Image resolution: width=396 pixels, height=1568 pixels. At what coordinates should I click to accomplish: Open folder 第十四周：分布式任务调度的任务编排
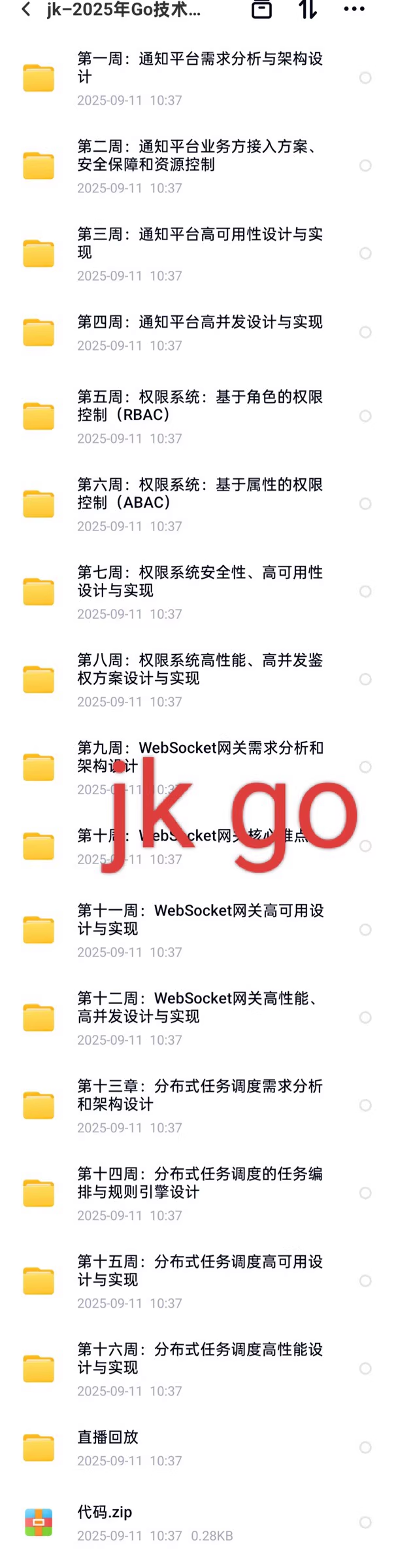[x=199, y=1183]
